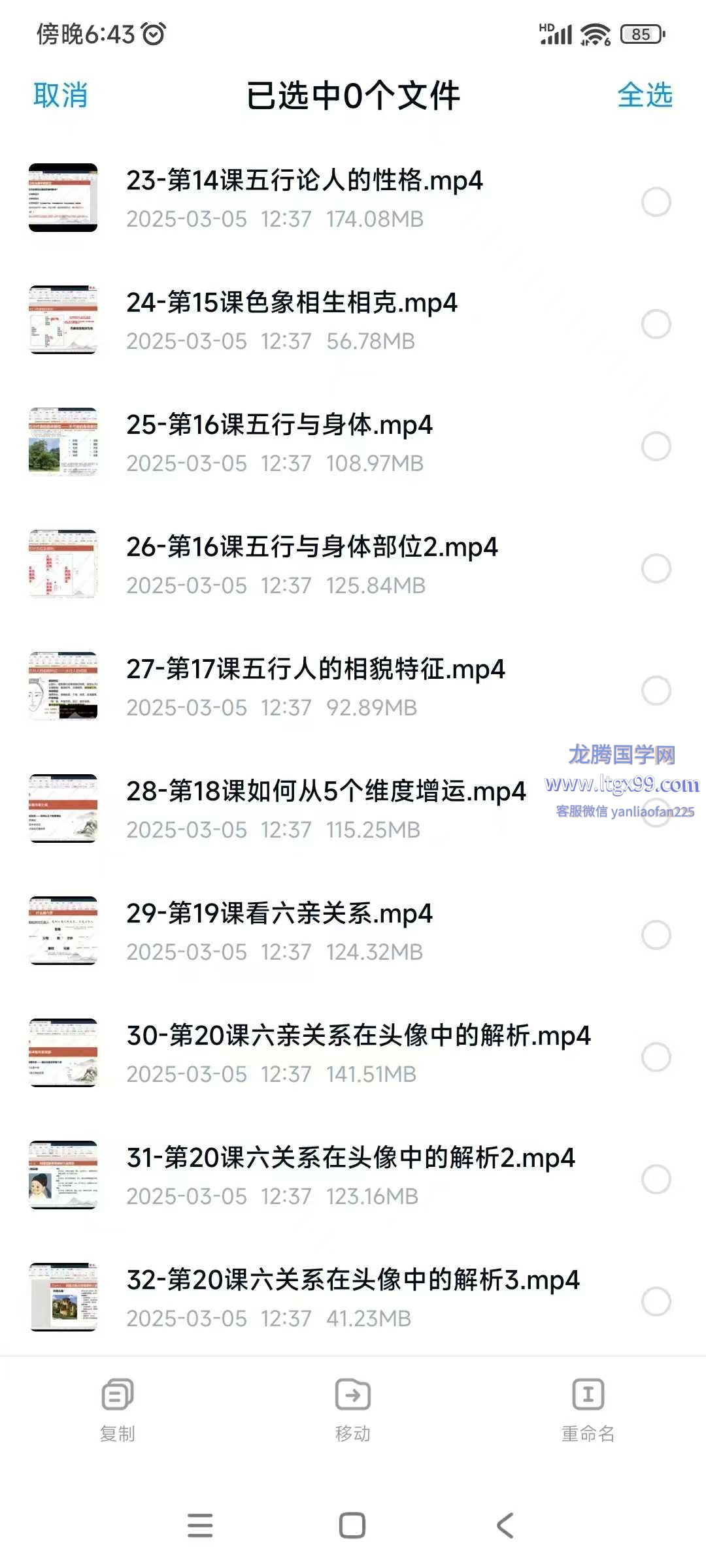Select 31-第20课六关系在头像中的解析2.mp4

[656, 1179]
